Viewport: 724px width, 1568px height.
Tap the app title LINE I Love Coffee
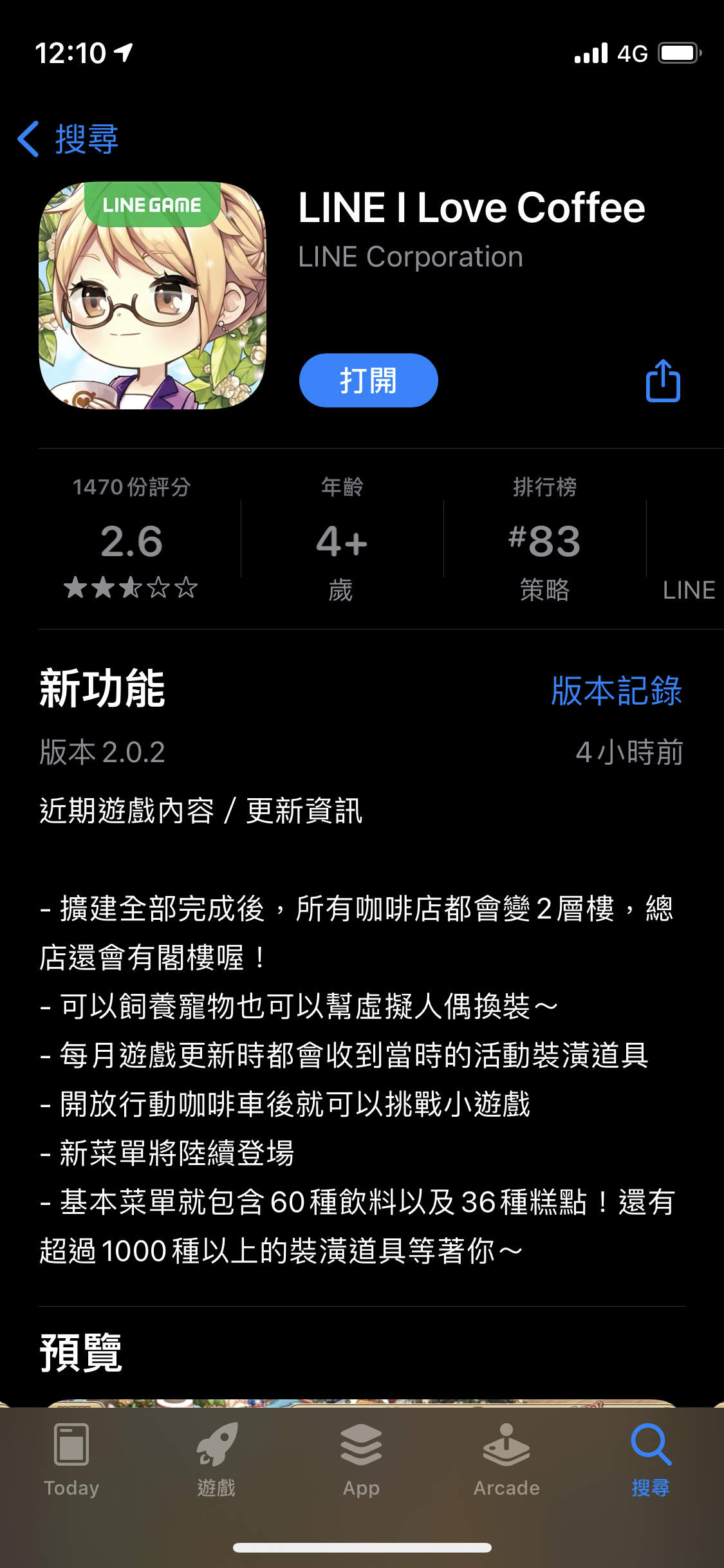[x=472, y=207]
